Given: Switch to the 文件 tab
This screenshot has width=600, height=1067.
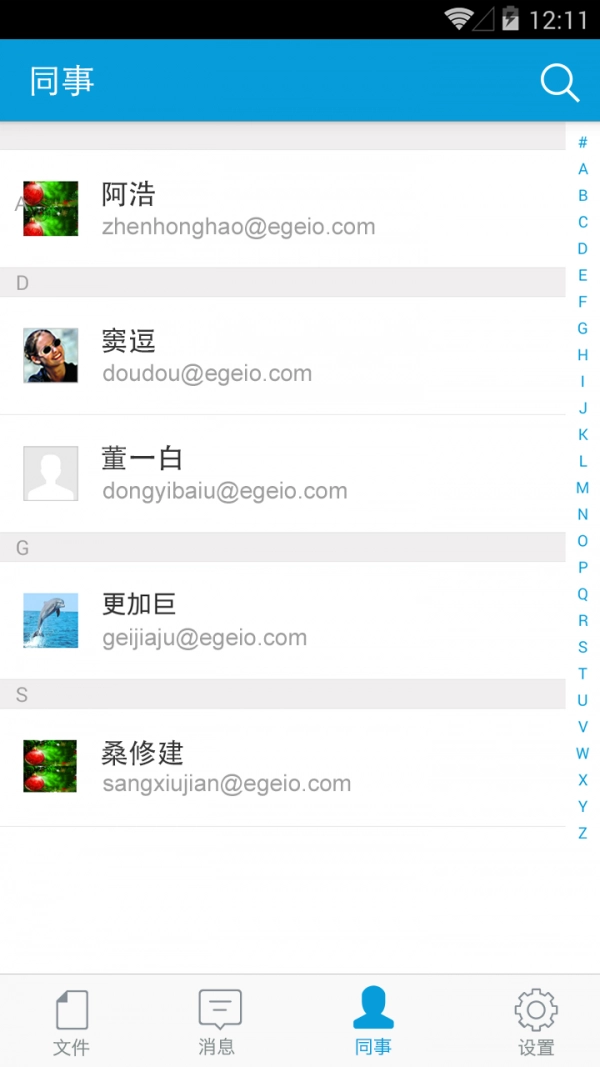Looking at the screenshot, I should click(72, 1021).
